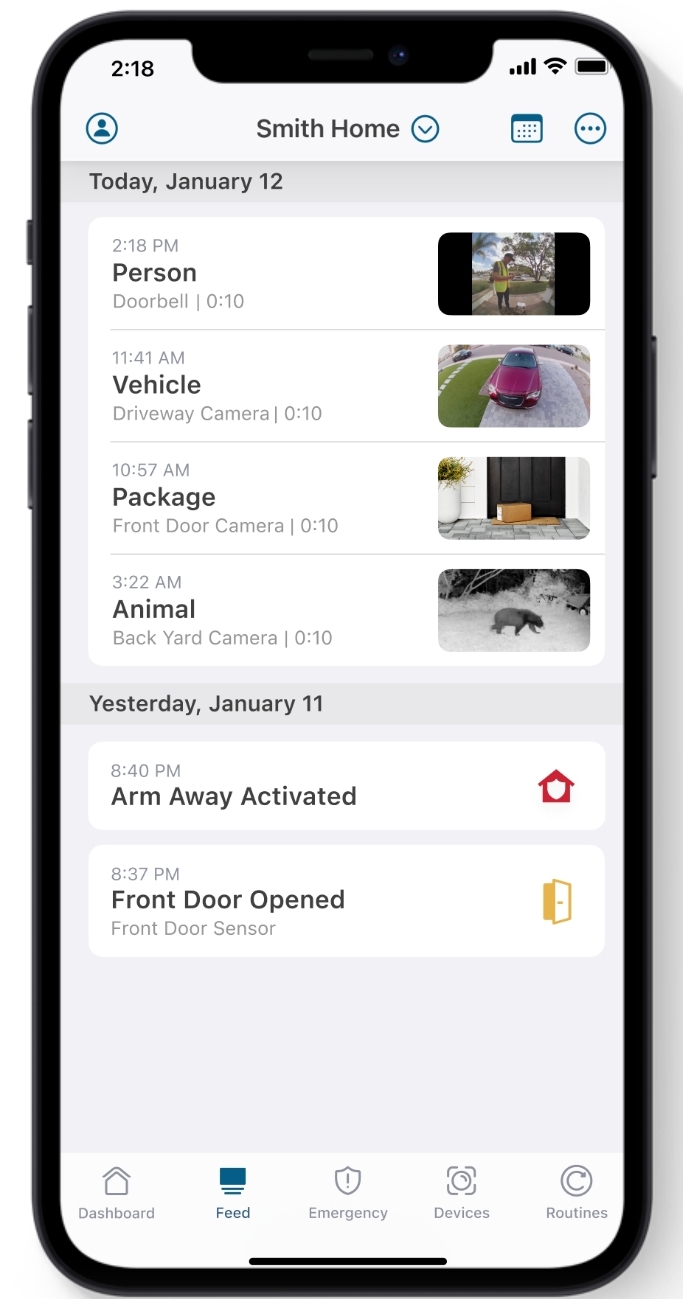Open the Package front door camera event
The height and width of the screenshot is (1299, 683).
coord(346,498)
